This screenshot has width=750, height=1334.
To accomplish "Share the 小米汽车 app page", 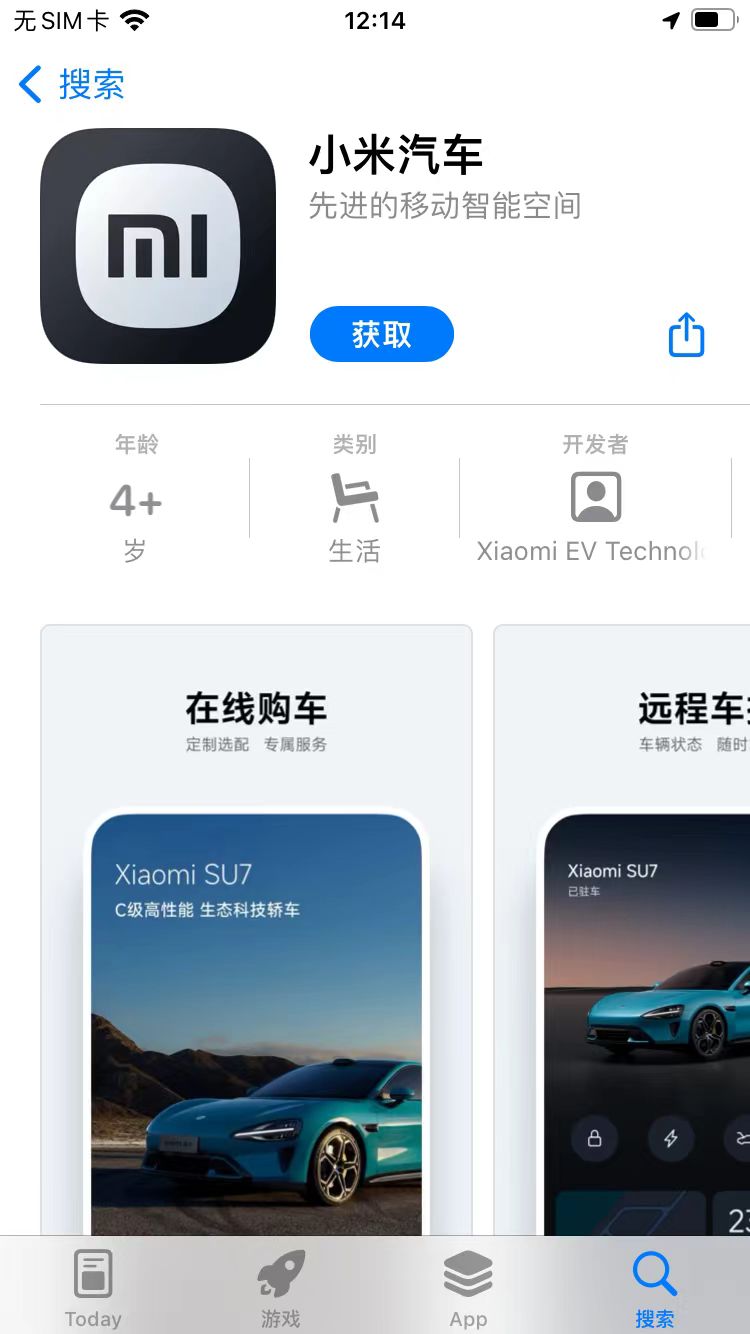I will (686, 334).
